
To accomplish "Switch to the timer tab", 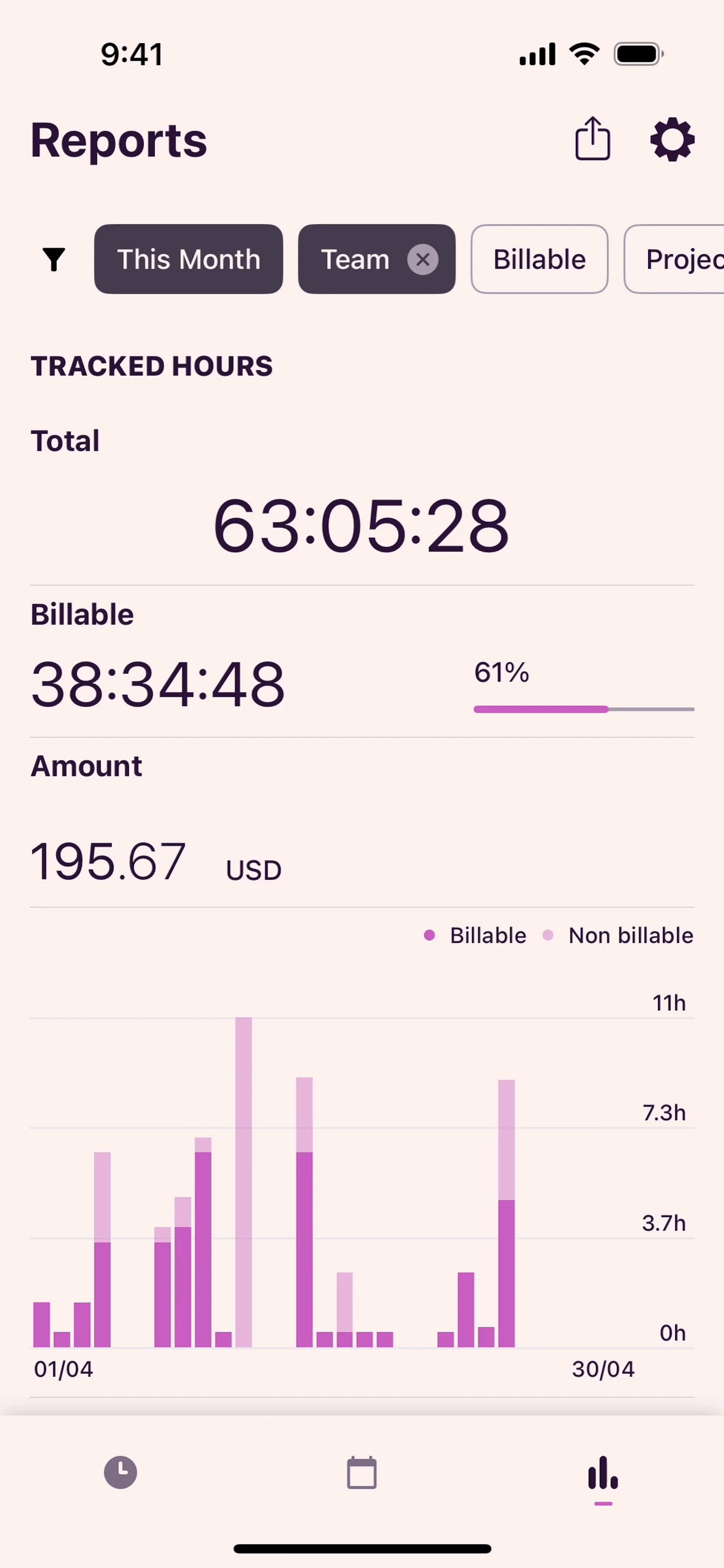I will [121, 1473].
